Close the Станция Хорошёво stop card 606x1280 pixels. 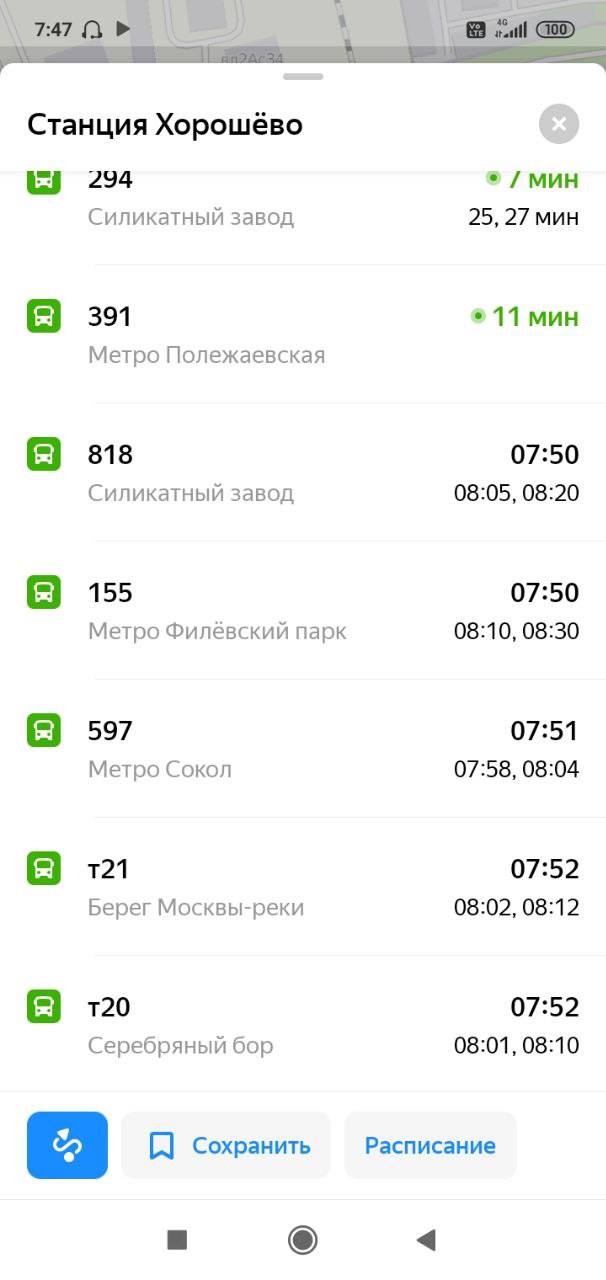[x=559, y=124]
